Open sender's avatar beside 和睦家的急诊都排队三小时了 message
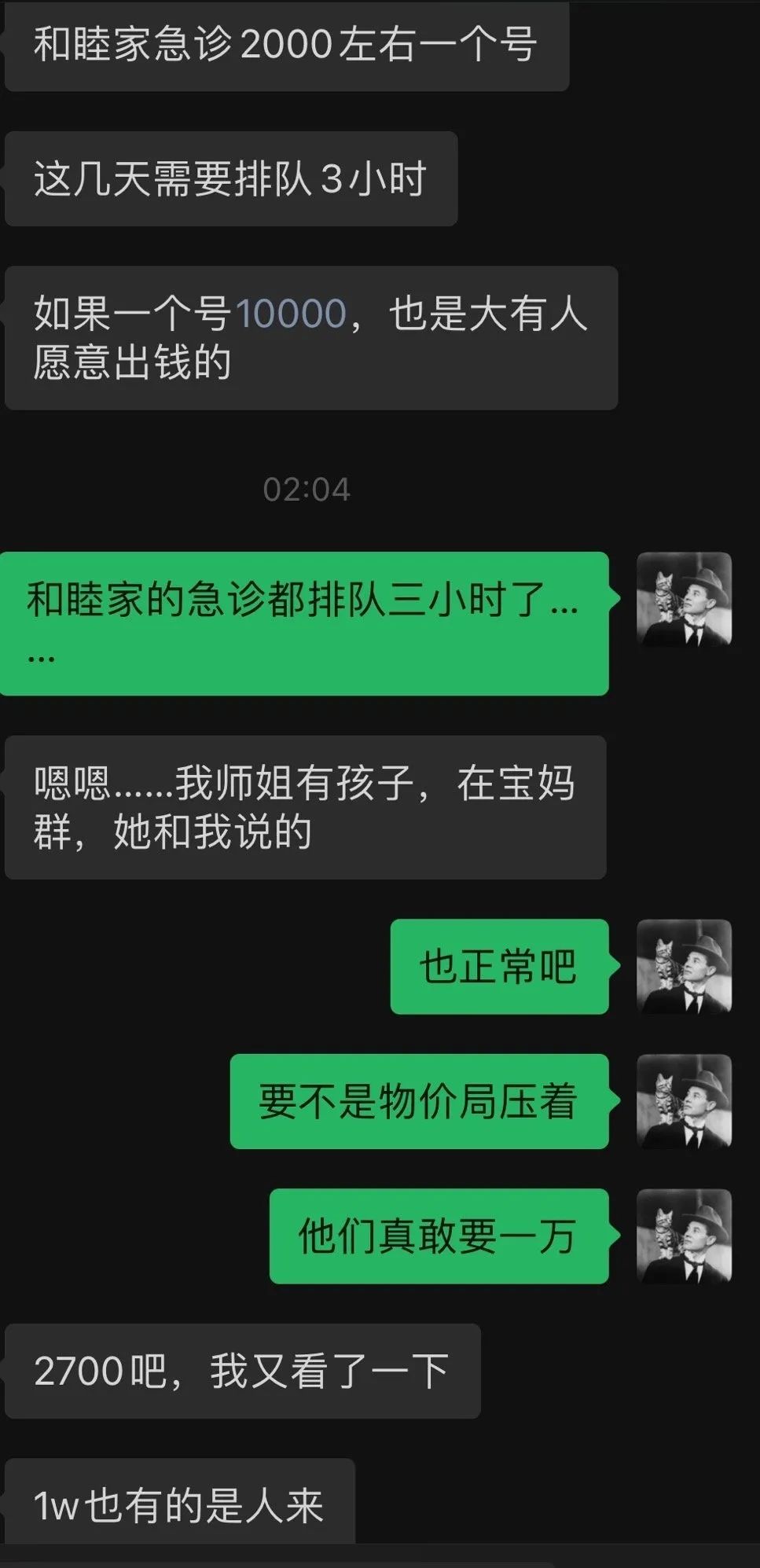The image size is (760, 1568). (x=684, y=600)
